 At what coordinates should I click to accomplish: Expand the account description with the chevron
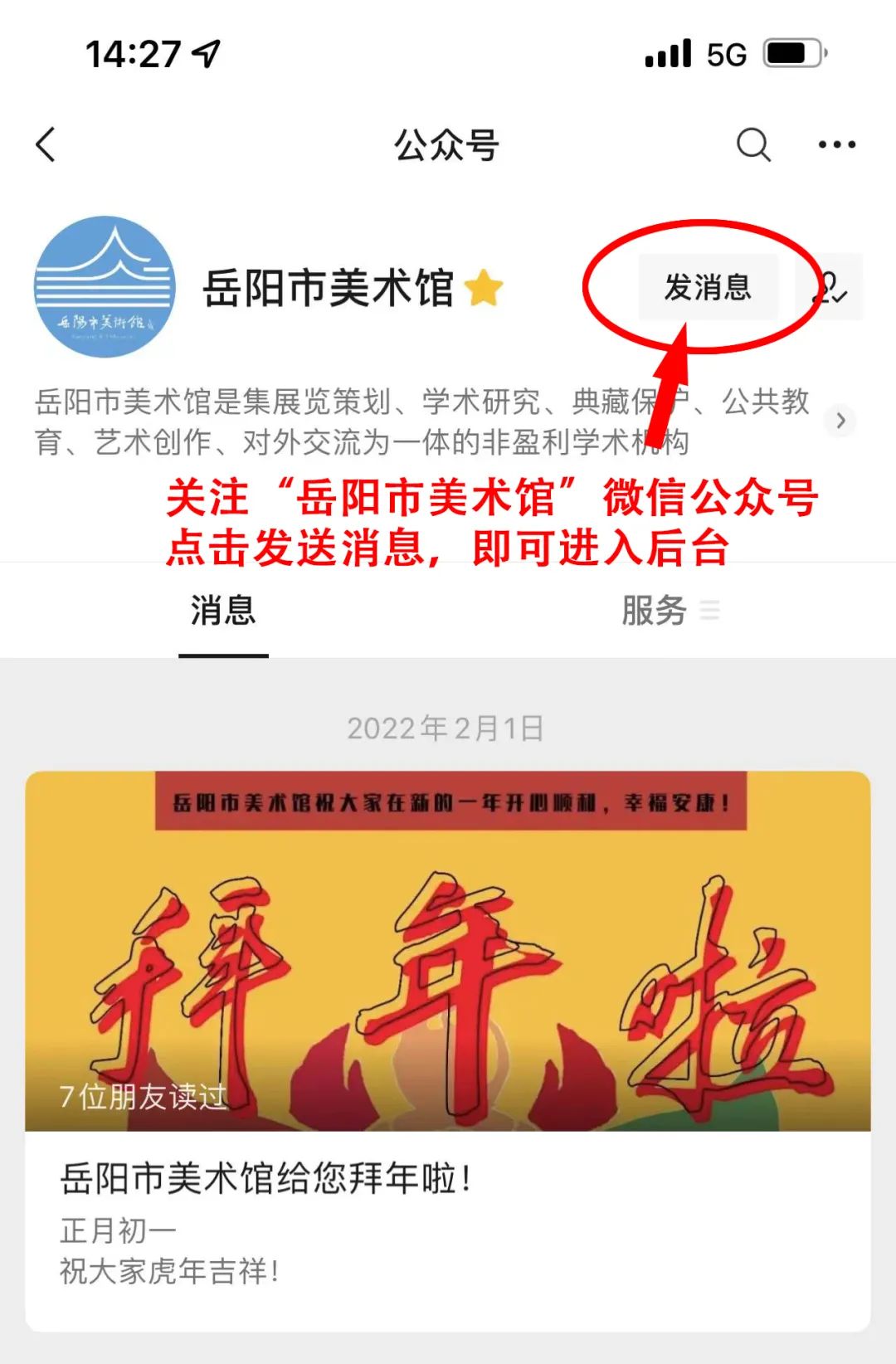click(x=840, y=421)
